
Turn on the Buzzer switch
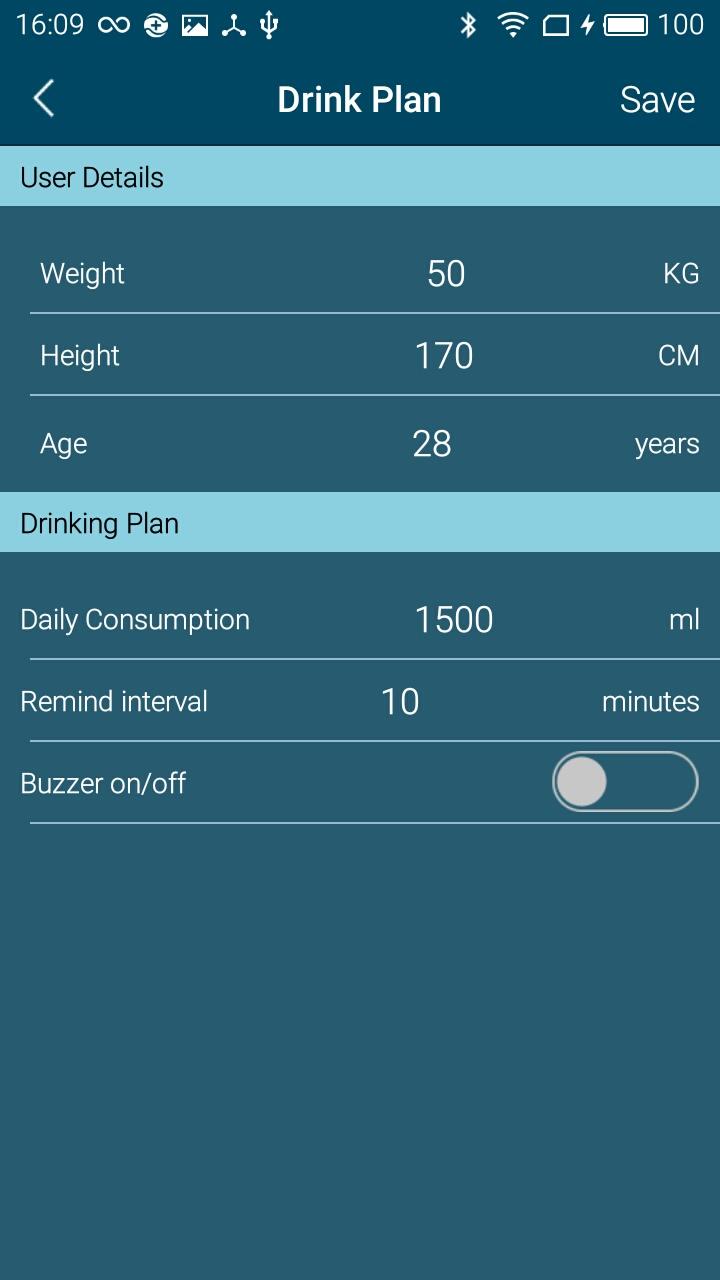click(x=624, y=782)
